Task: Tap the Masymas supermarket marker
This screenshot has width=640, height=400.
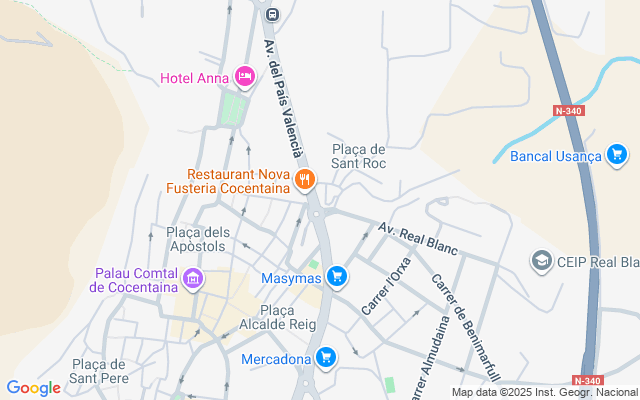Action: (337, 275)
